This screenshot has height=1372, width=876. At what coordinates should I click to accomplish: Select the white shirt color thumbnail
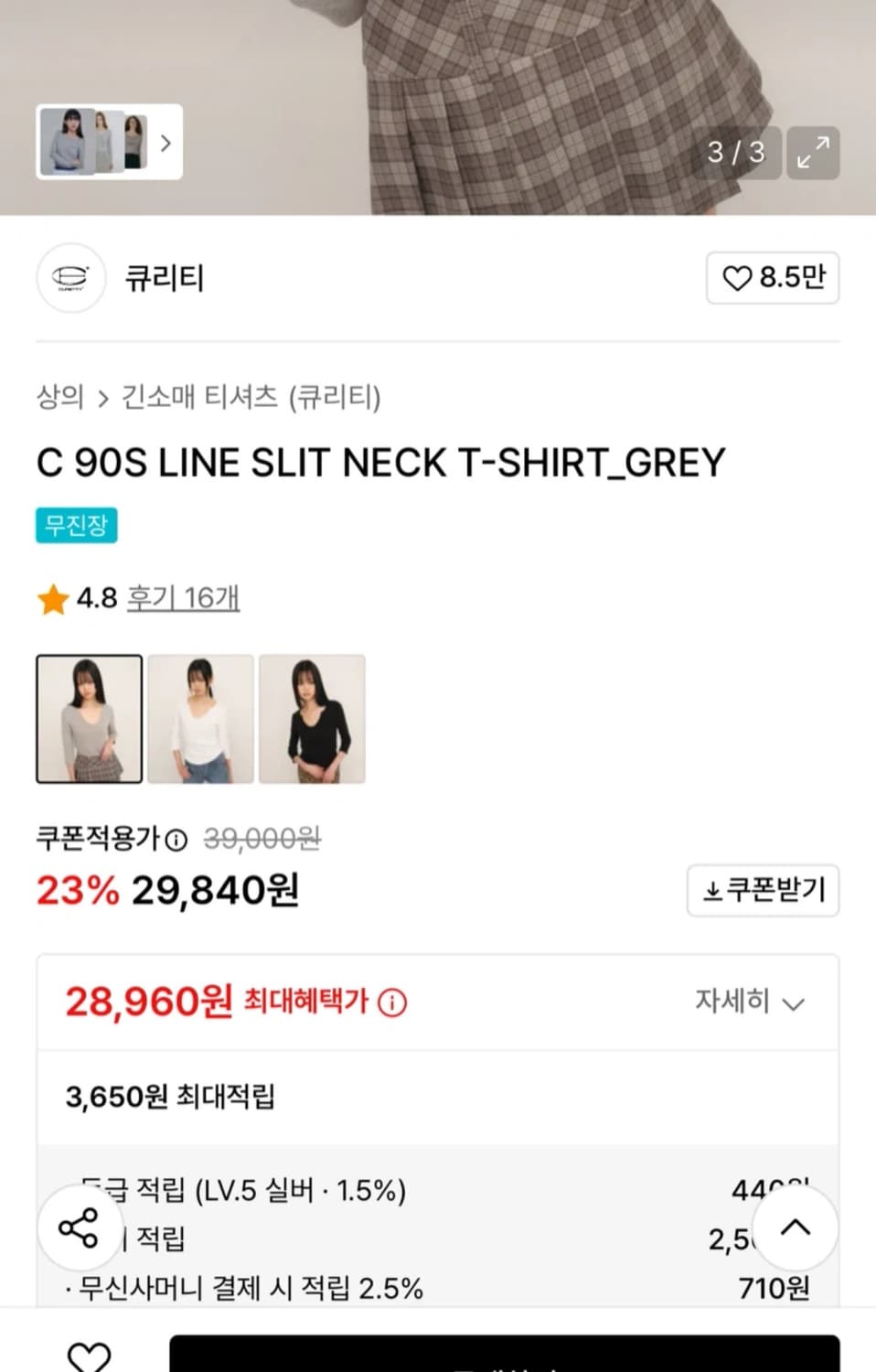(x=200, y=719)
